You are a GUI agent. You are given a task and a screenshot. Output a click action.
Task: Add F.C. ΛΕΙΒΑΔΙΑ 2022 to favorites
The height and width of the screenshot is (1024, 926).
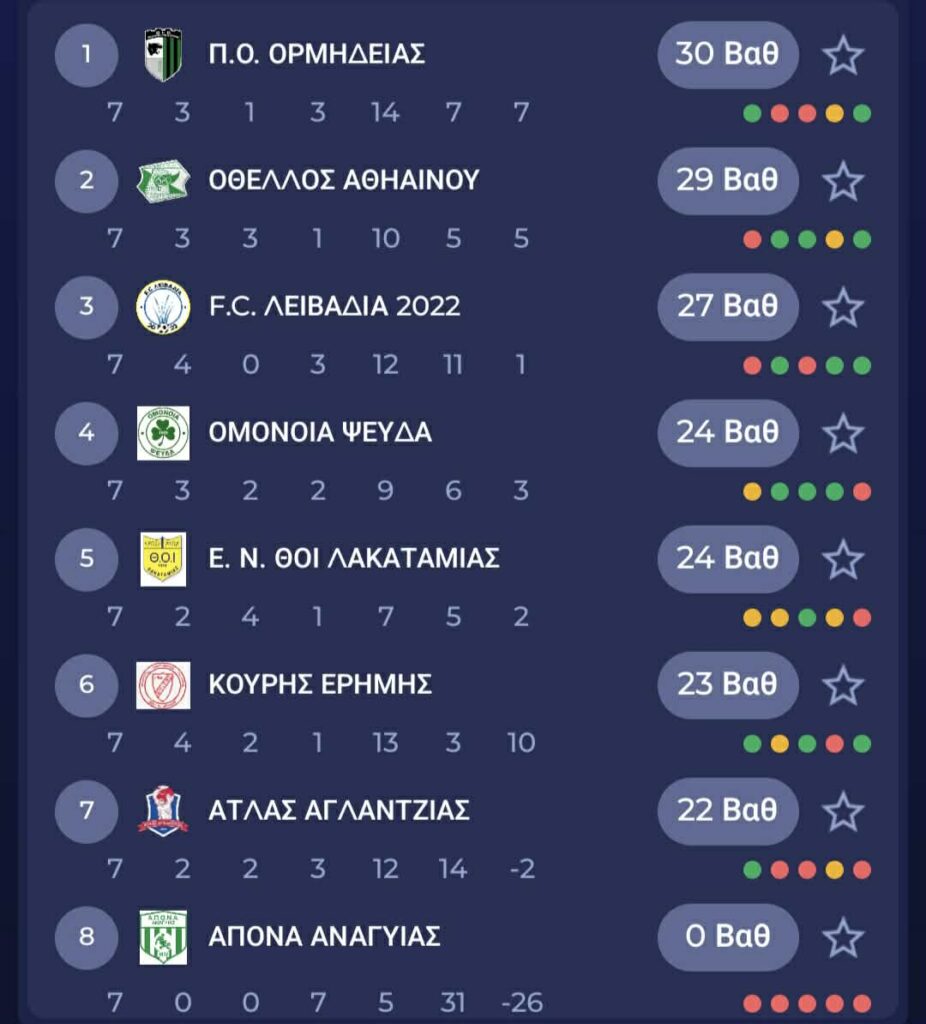tap(843, 307)
